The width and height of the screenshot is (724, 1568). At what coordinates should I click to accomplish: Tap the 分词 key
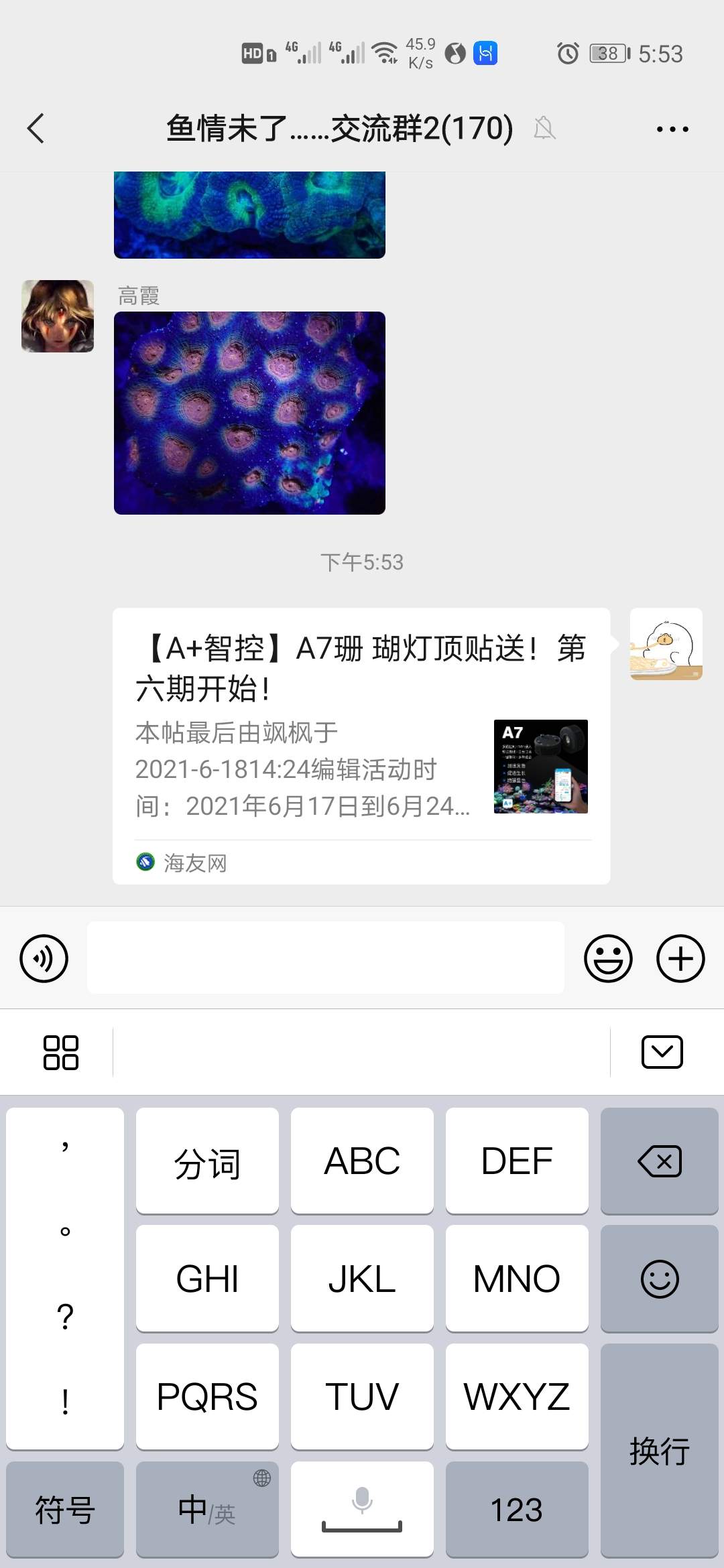[207, 1161]
